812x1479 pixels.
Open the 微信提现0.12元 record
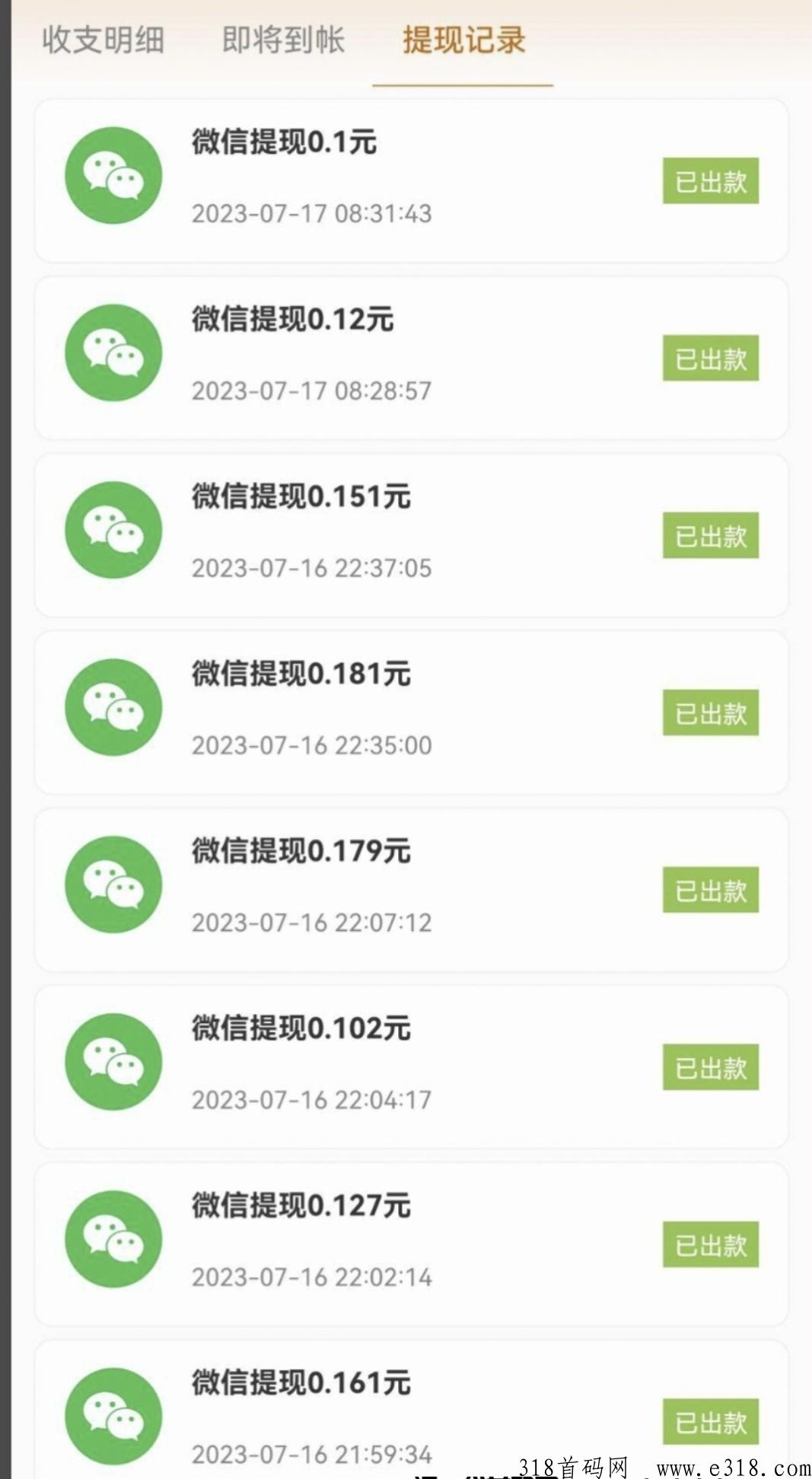click(x=411, y=359)
